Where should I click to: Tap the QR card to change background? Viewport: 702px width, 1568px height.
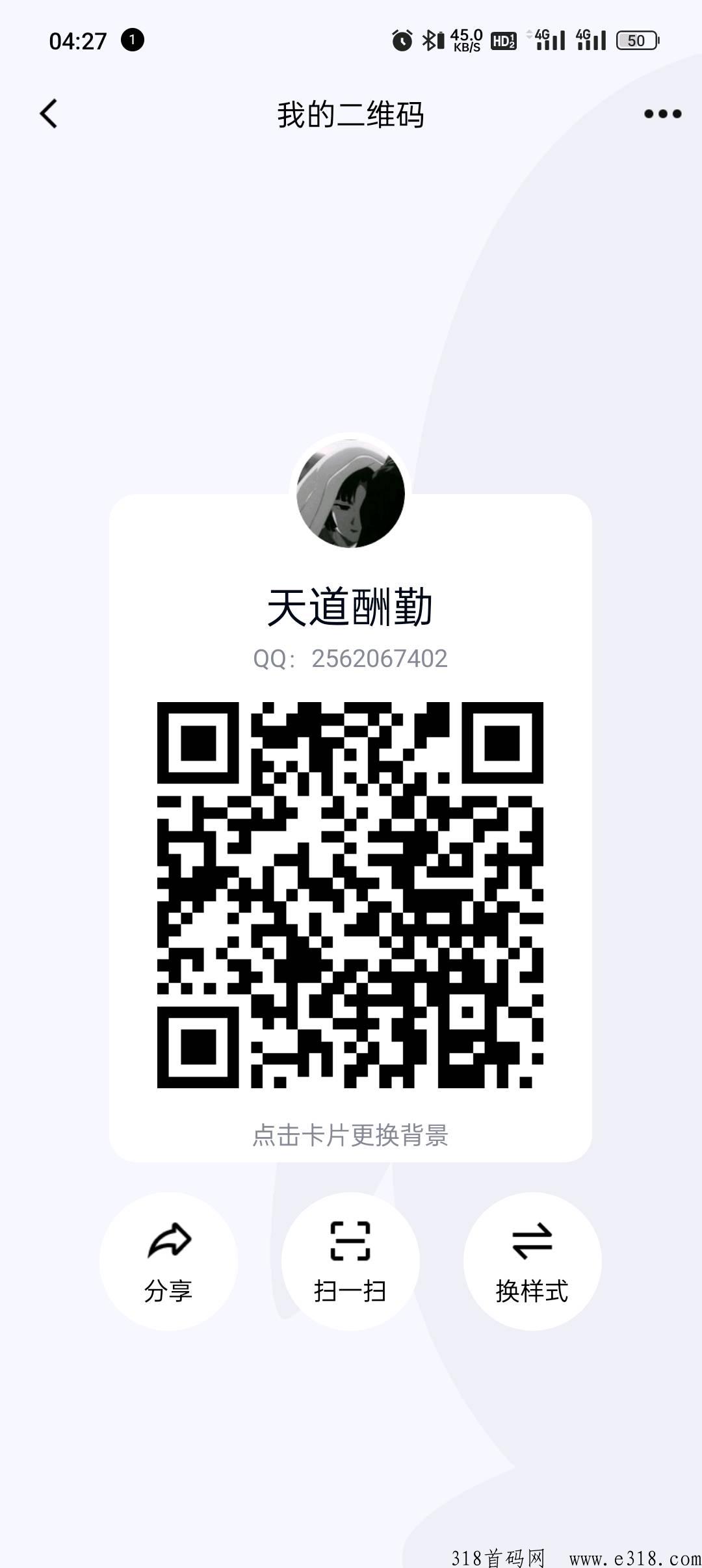(350, 1135)
